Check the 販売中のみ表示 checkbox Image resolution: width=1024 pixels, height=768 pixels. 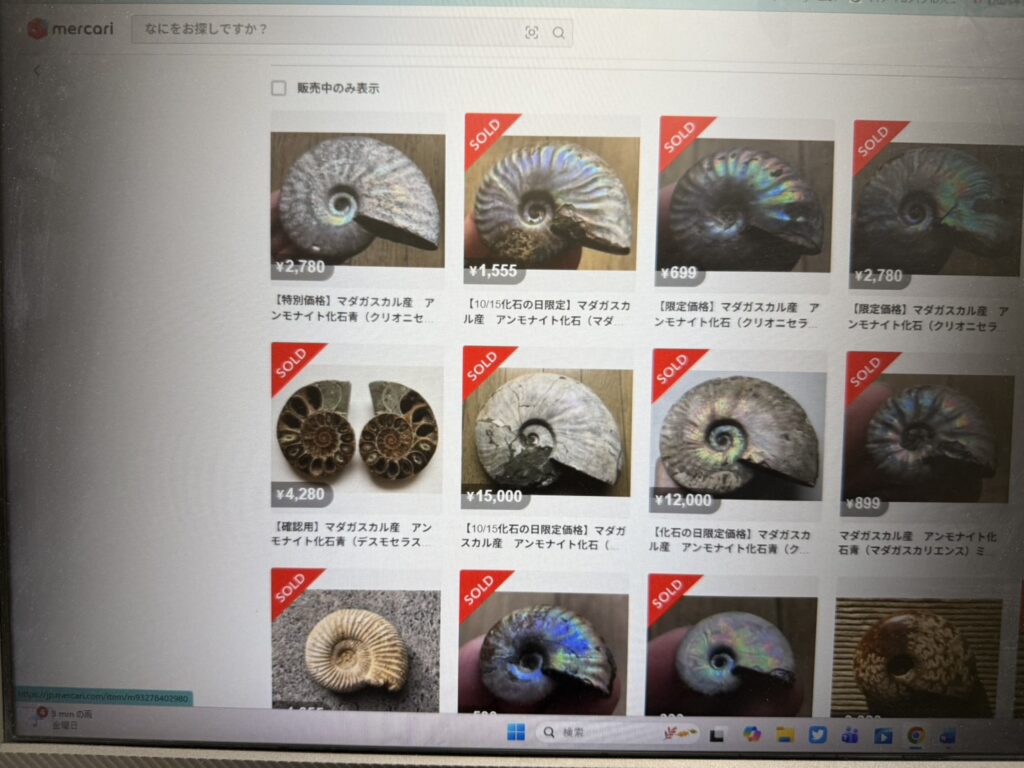click(279, 88)
